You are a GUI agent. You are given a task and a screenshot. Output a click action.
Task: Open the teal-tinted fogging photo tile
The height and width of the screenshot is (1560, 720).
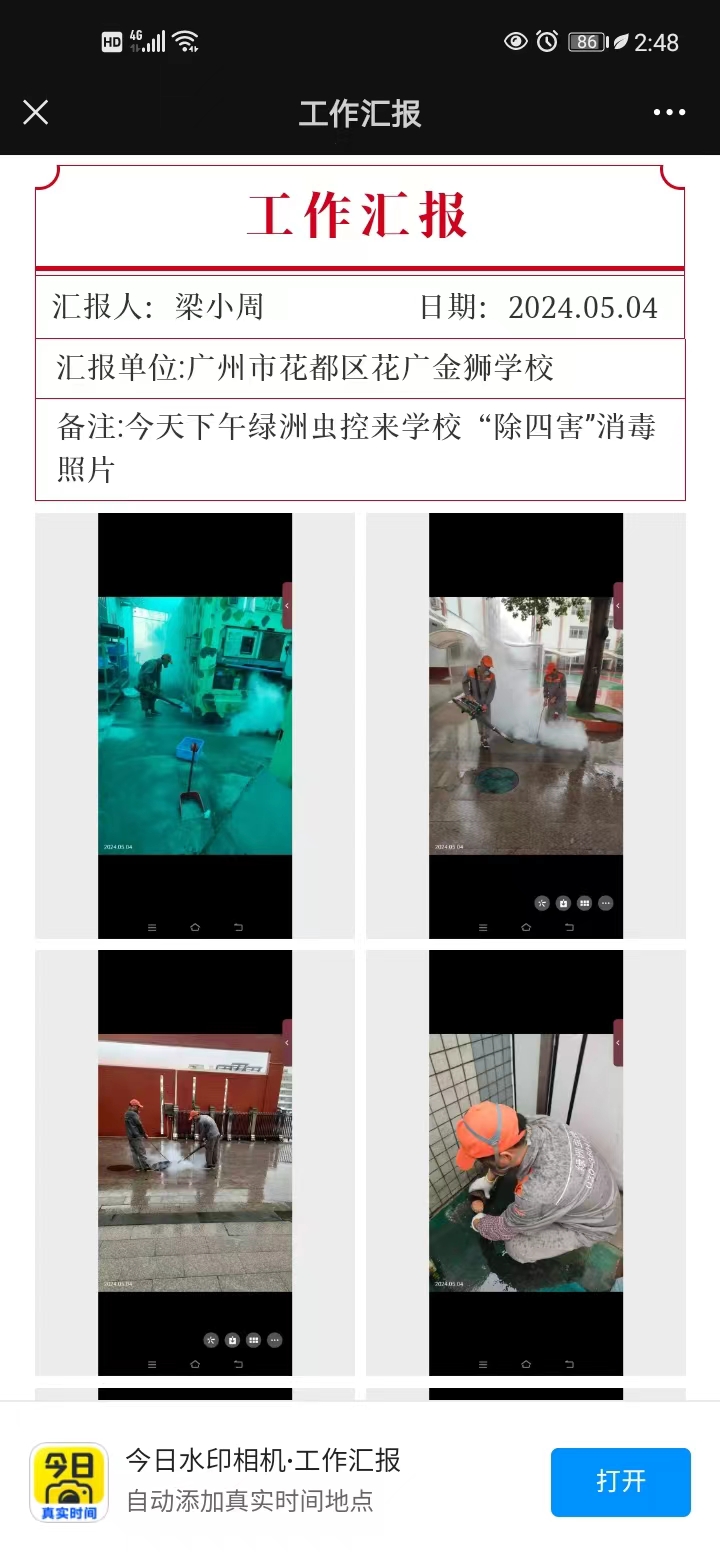coord(195,726)
